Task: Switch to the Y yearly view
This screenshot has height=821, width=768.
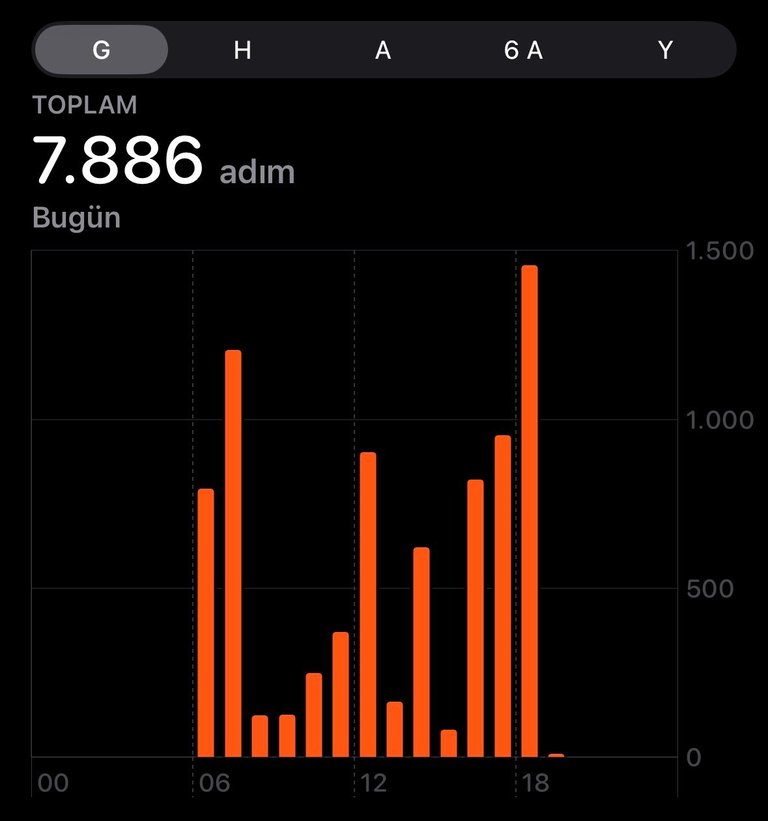Action: (665, 50)
